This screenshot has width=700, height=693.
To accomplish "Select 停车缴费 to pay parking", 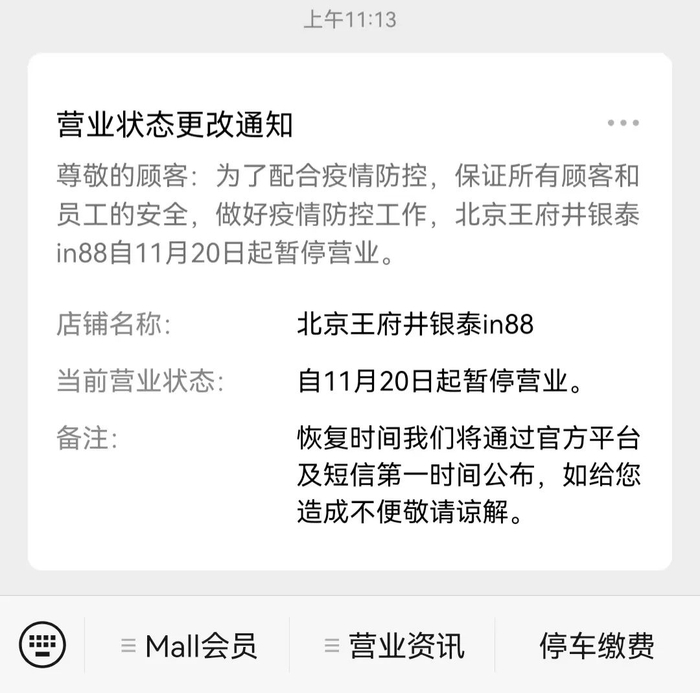I will tap(597, 646).
